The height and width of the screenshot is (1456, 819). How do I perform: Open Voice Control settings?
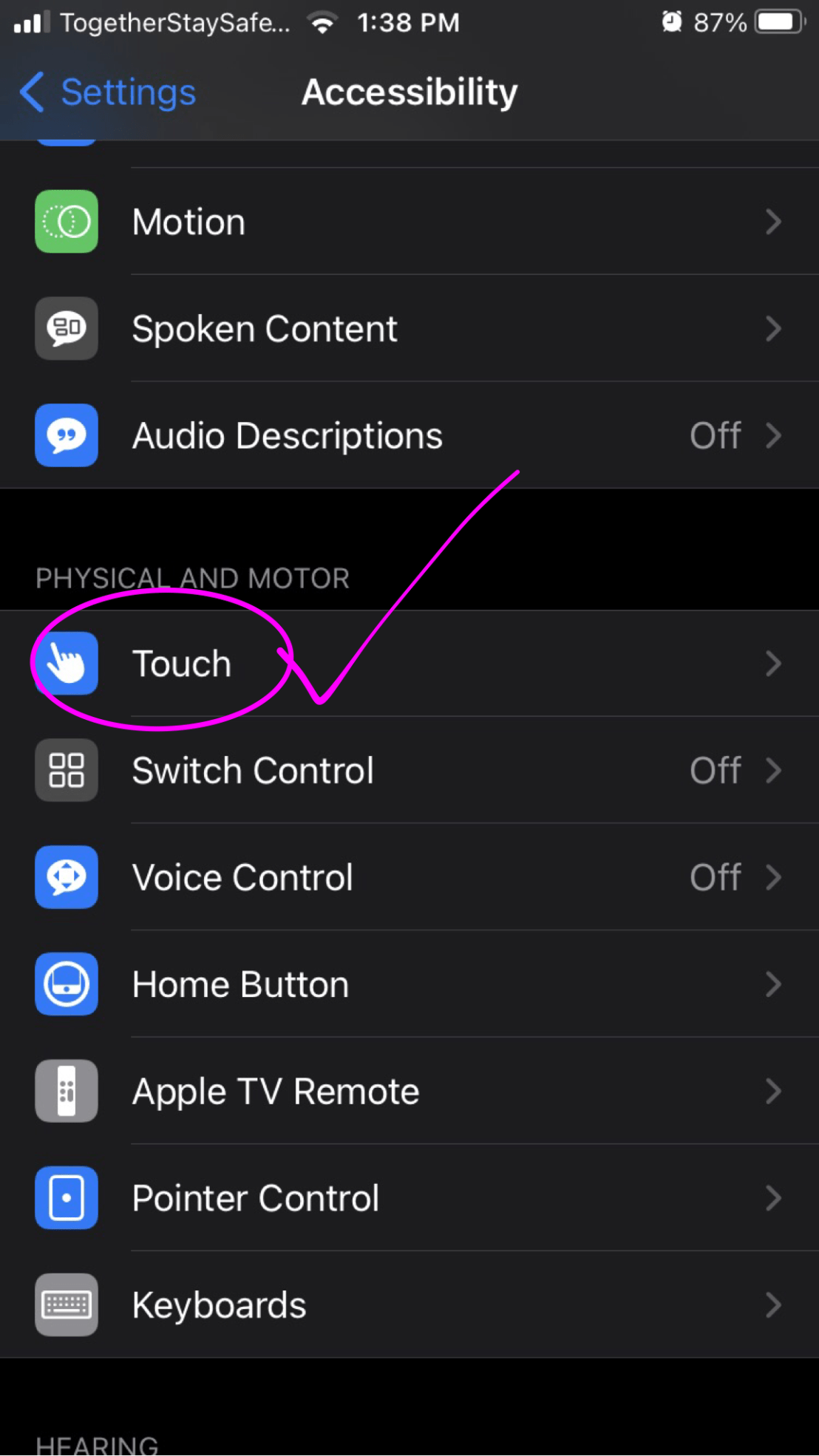pyautogui.click(x=409, y=877)
